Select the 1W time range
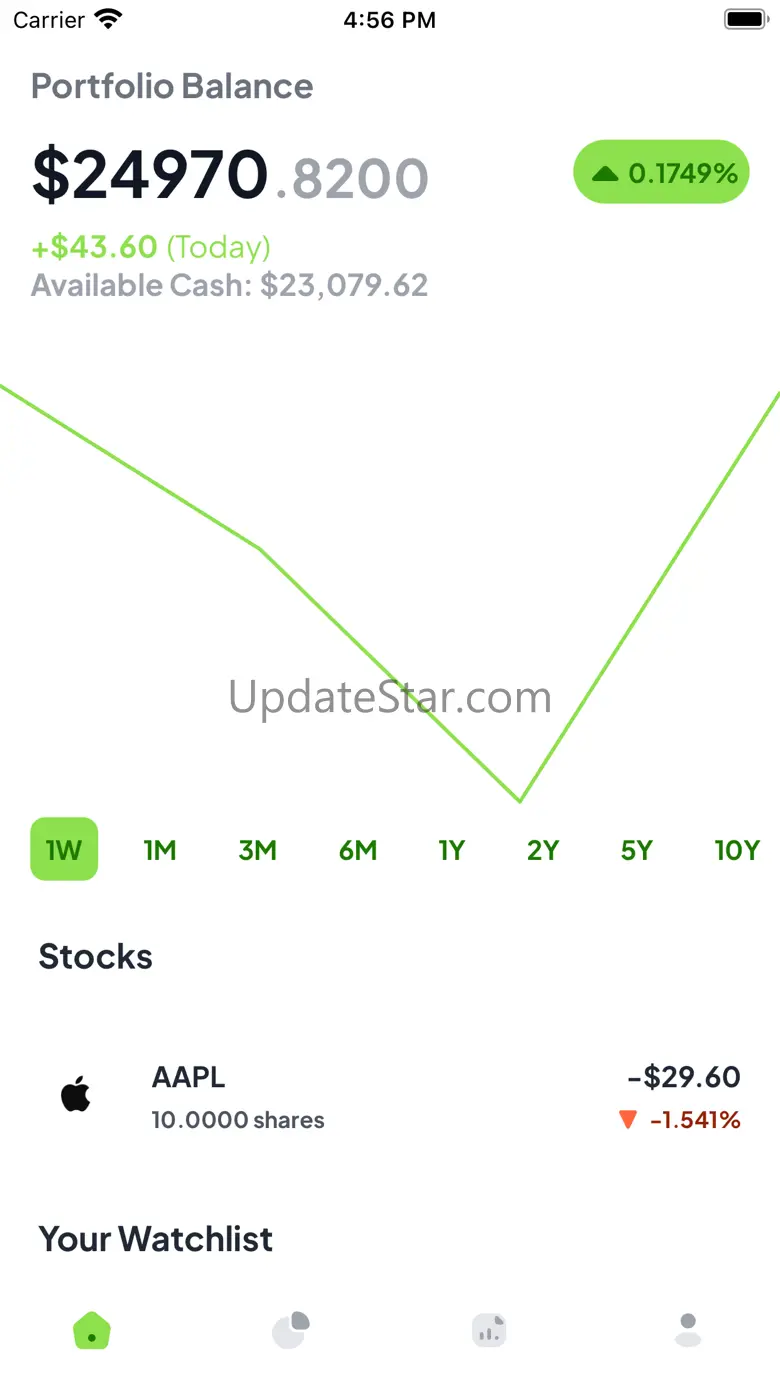 click(x=64, y=850)
